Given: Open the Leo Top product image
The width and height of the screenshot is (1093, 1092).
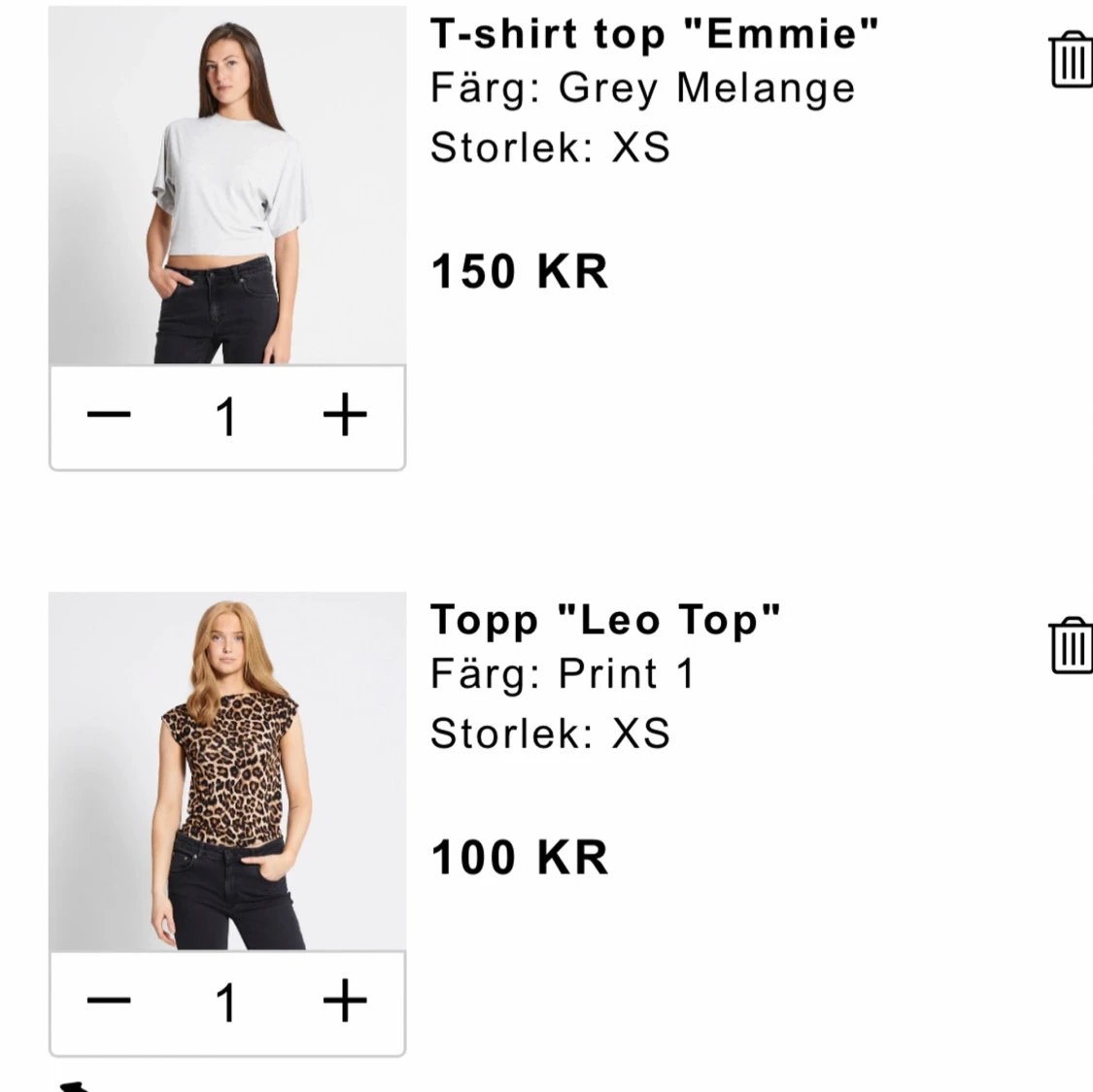Looking at the screenshot, I should click(x=227, y=771).
